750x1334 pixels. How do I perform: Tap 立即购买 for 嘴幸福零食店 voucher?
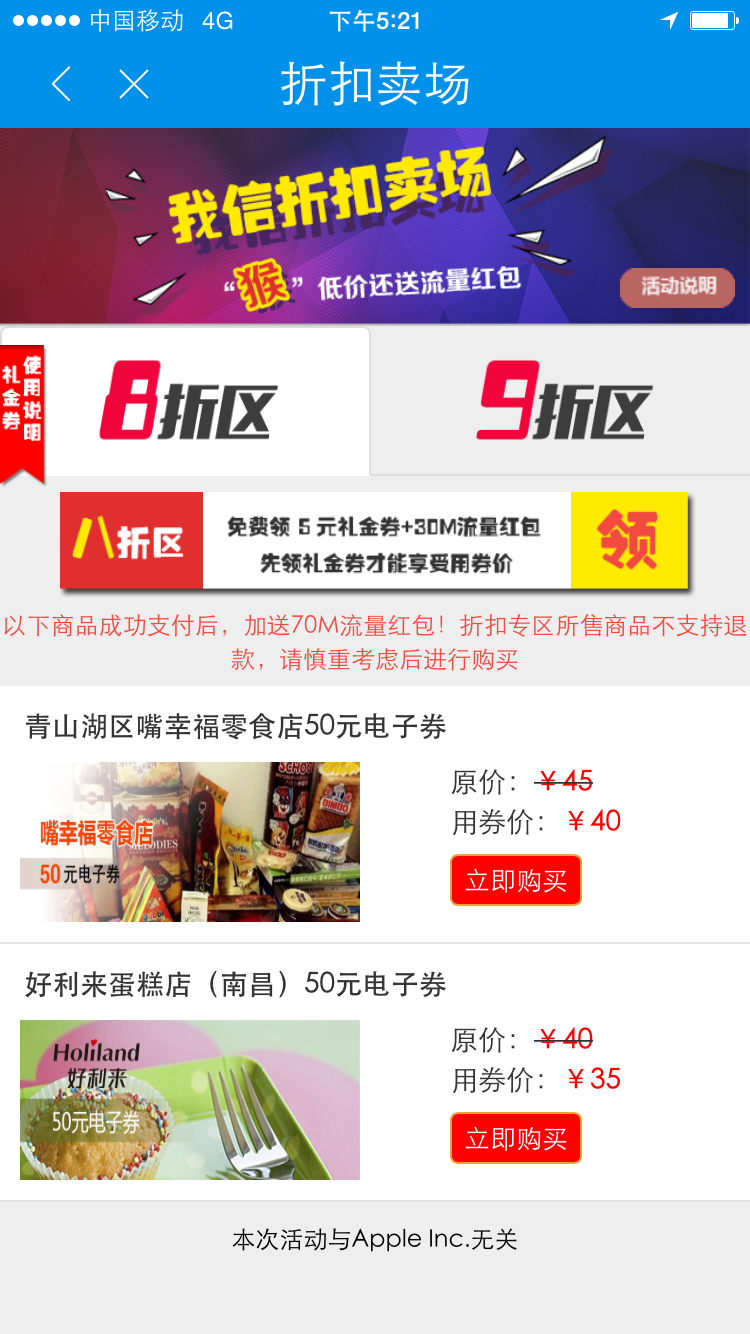tap(515, 879)
